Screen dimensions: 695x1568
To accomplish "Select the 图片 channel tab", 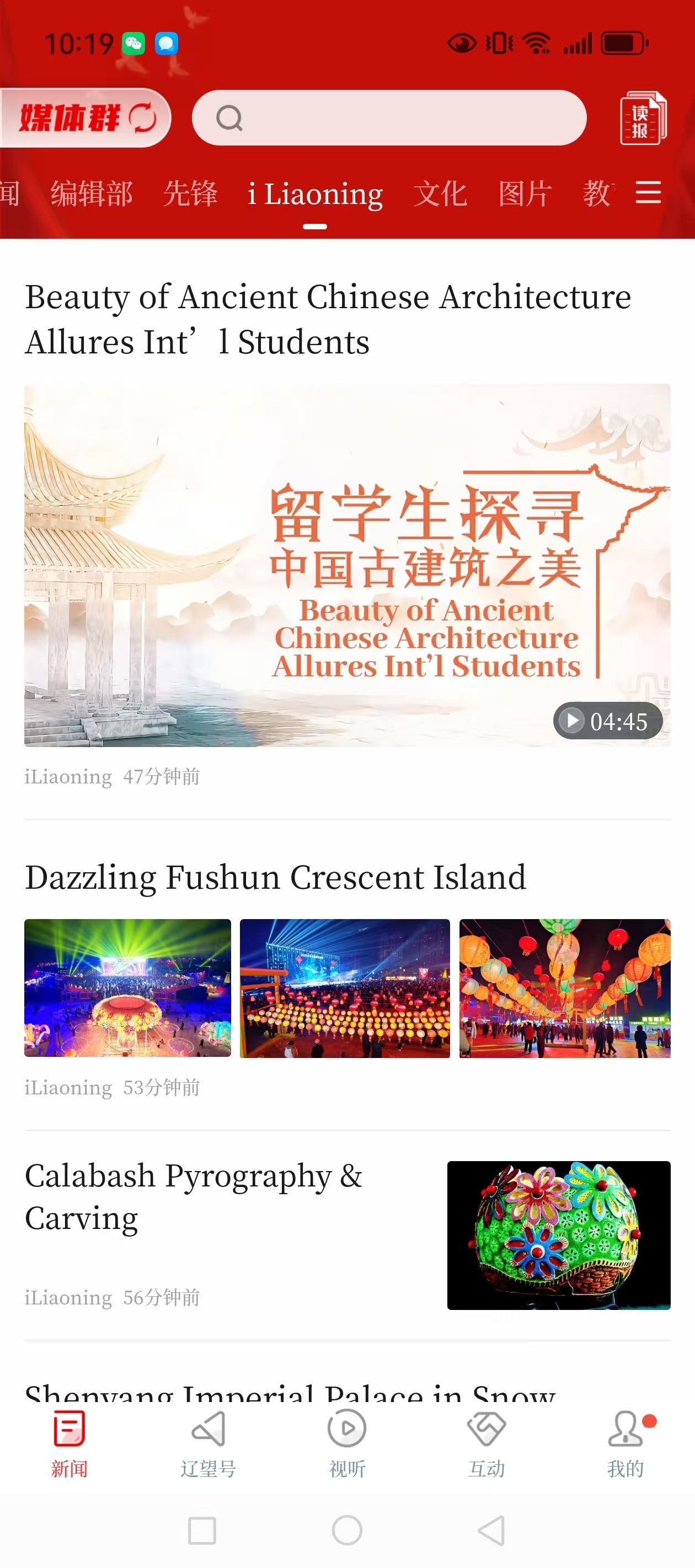I will 525,194.
